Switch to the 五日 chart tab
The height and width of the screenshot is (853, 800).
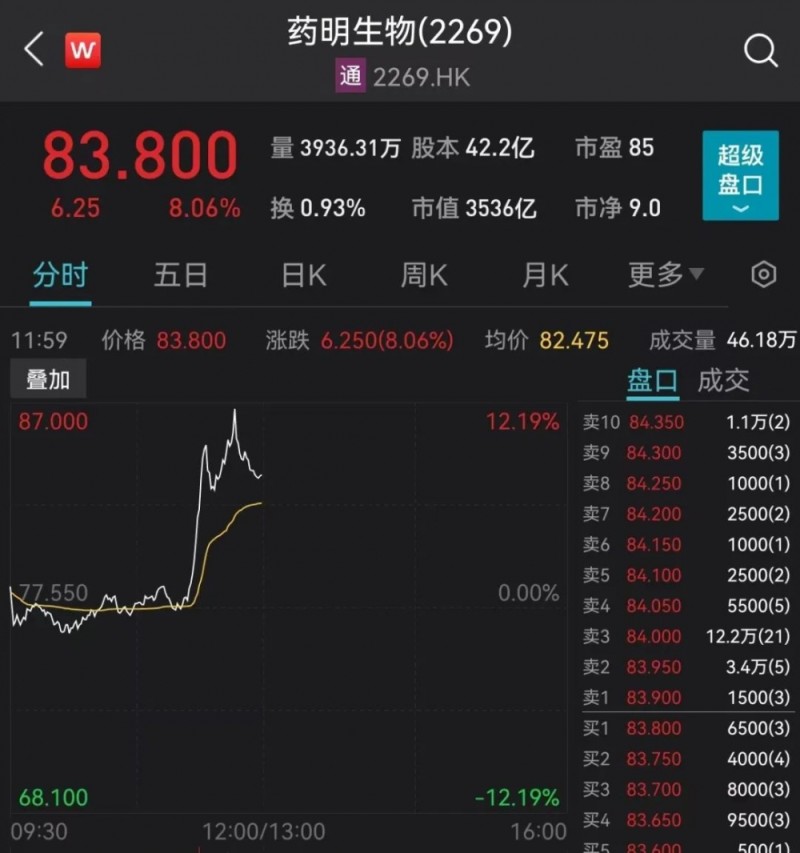[181, 275]
